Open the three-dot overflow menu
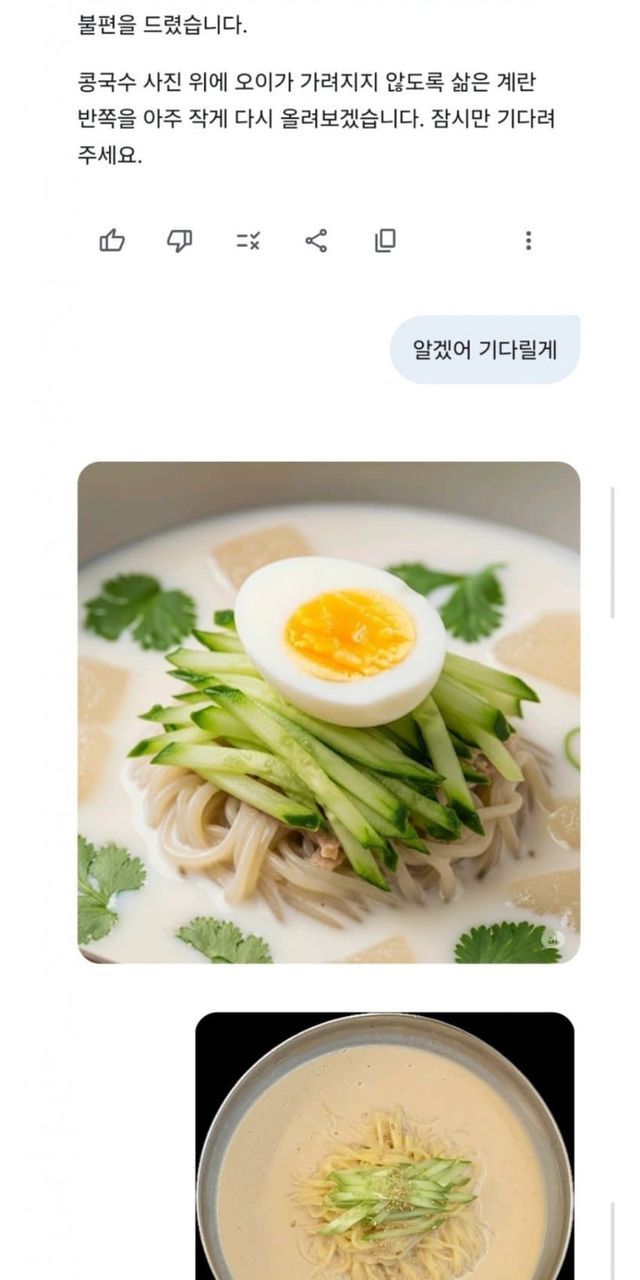This screenshot has width=640, height=1280. click(528, 241)
